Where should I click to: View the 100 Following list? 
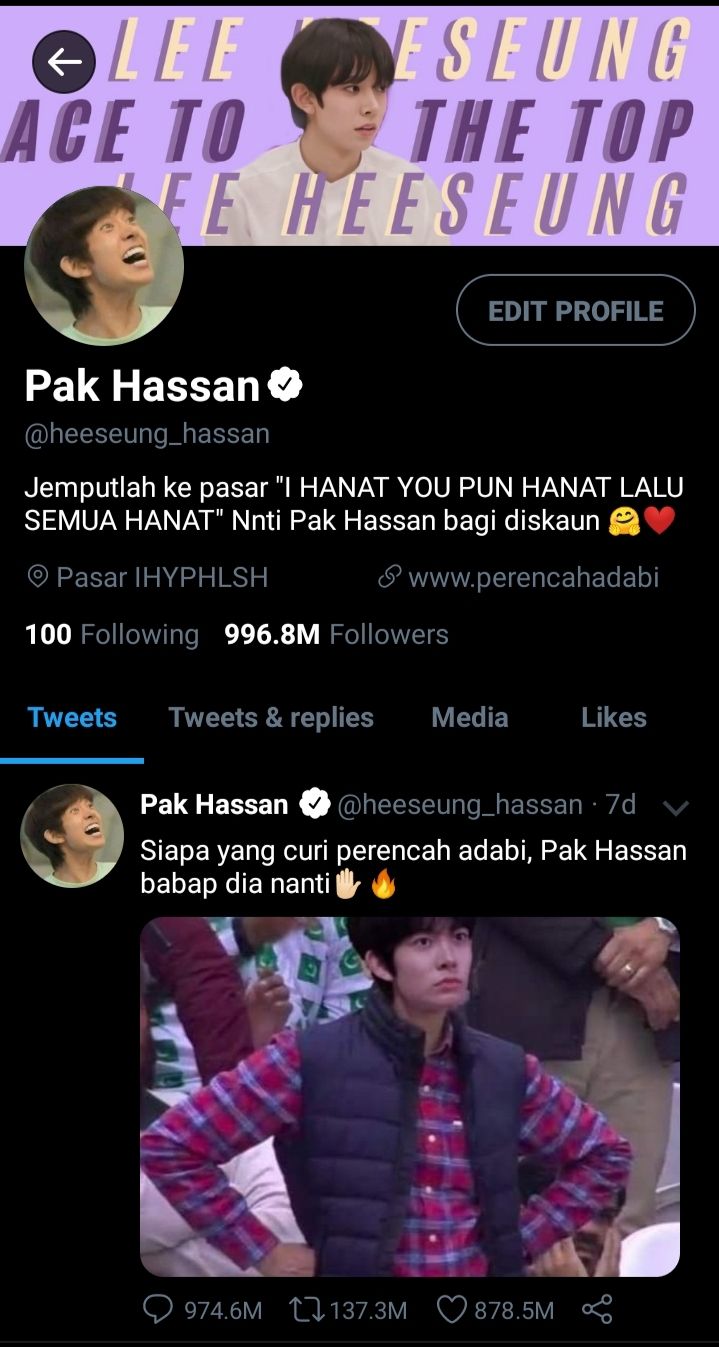tap(112, 634)
